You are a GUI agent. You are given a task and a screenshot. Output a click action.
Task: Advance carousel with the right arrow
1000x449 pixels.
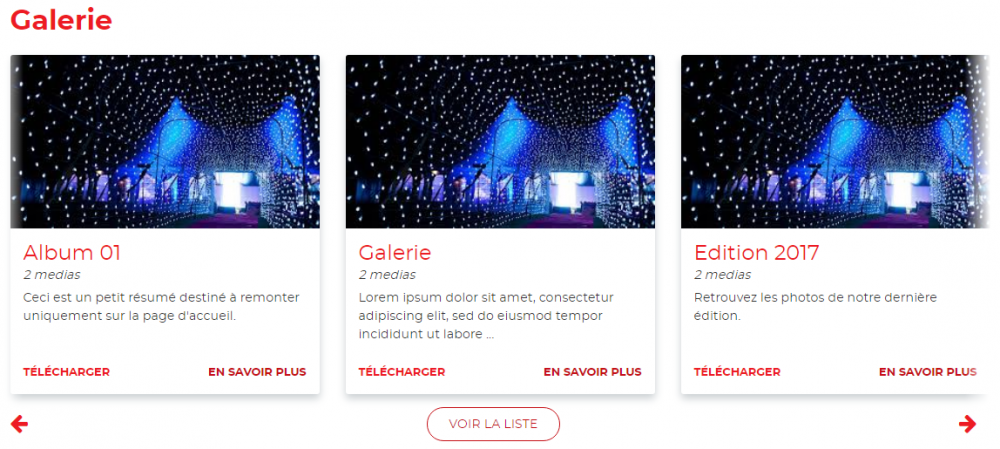[967, 424]
